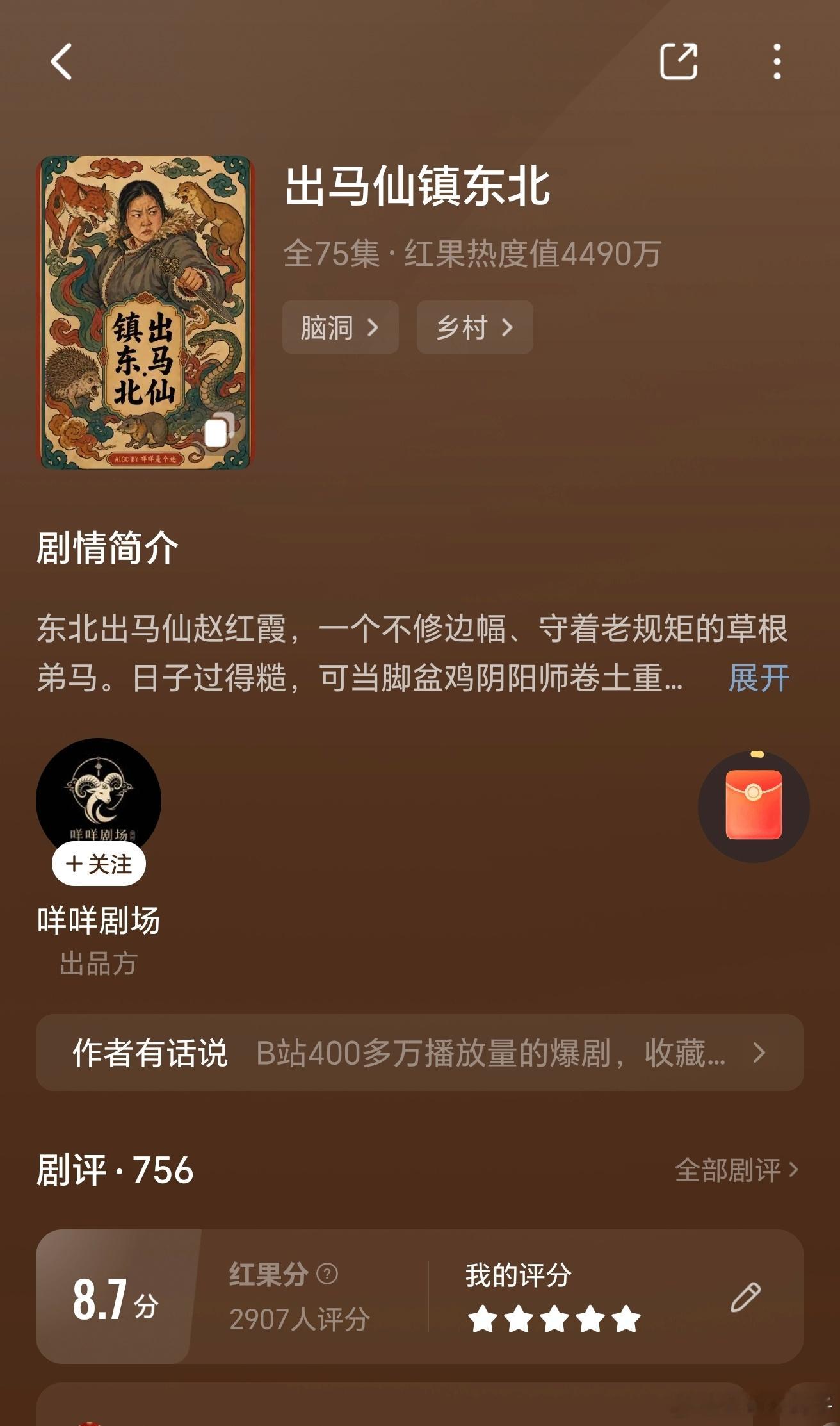Open the 作者有话说 author note row

(420, 1053)
